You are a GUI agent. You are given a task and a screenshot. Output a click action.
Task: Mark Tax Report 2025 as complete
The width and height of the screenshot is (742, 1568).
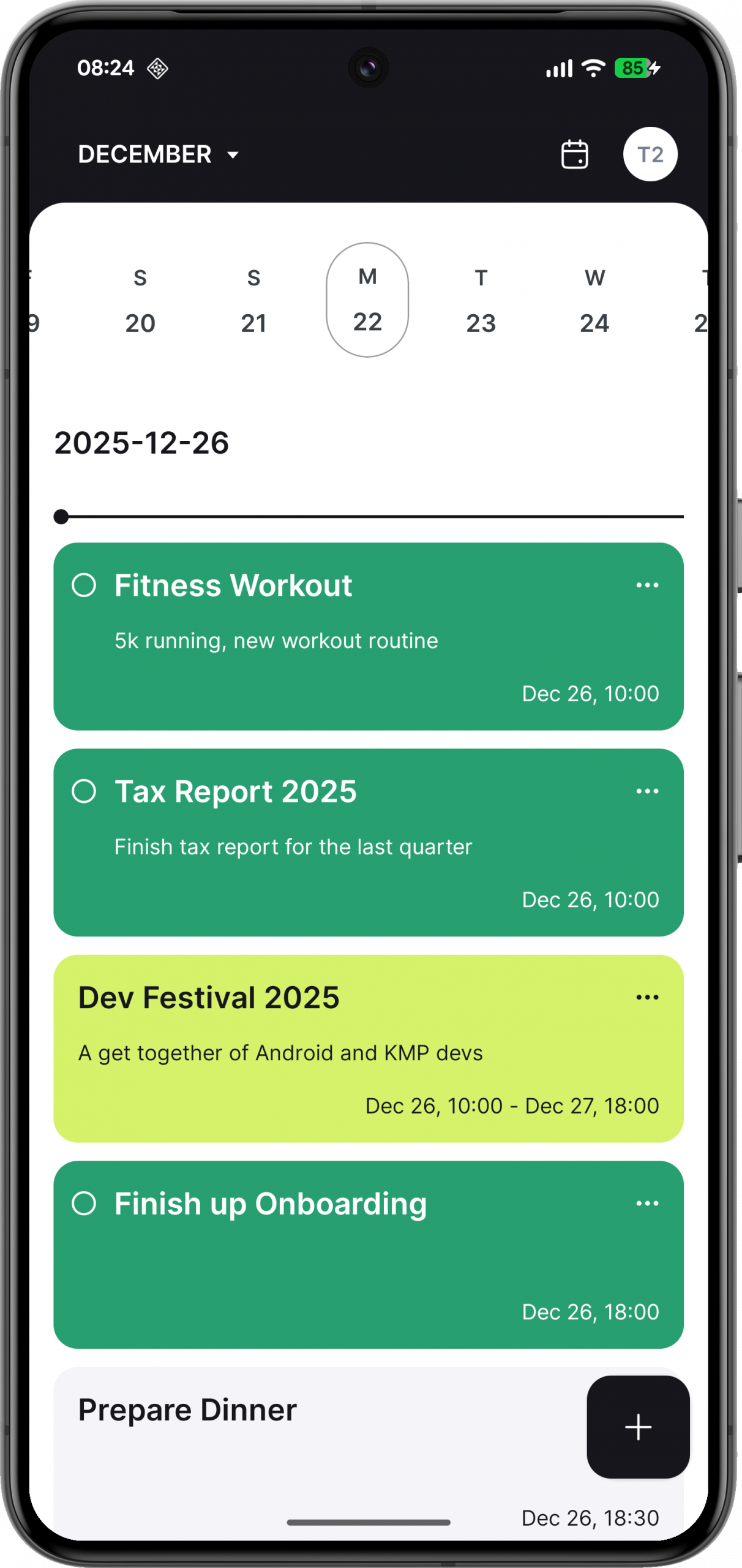coord(84,791)
